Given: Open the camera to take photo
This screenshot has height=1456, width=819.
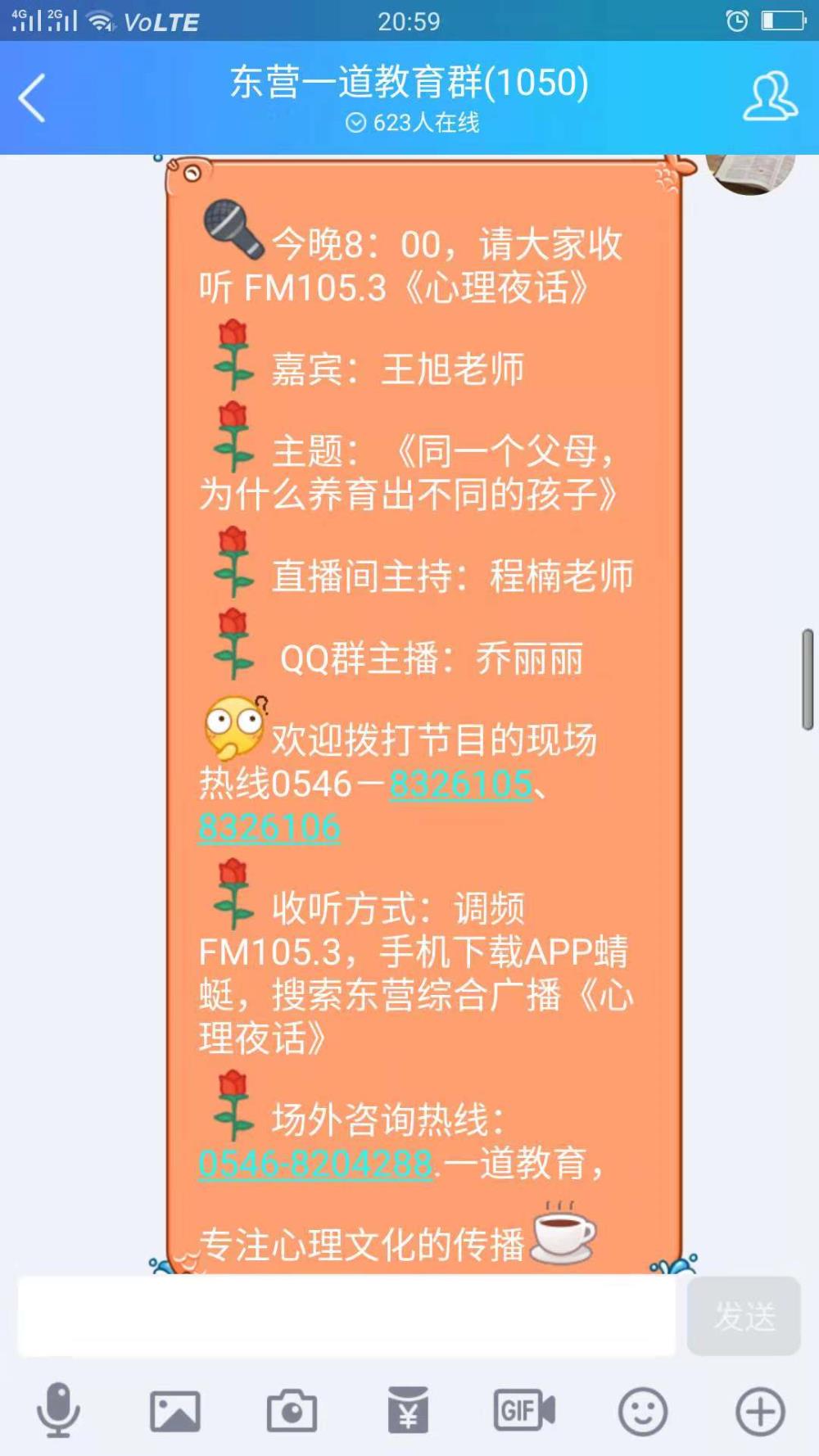Looking at the screenshot, I should click(x=292, y=1410).
